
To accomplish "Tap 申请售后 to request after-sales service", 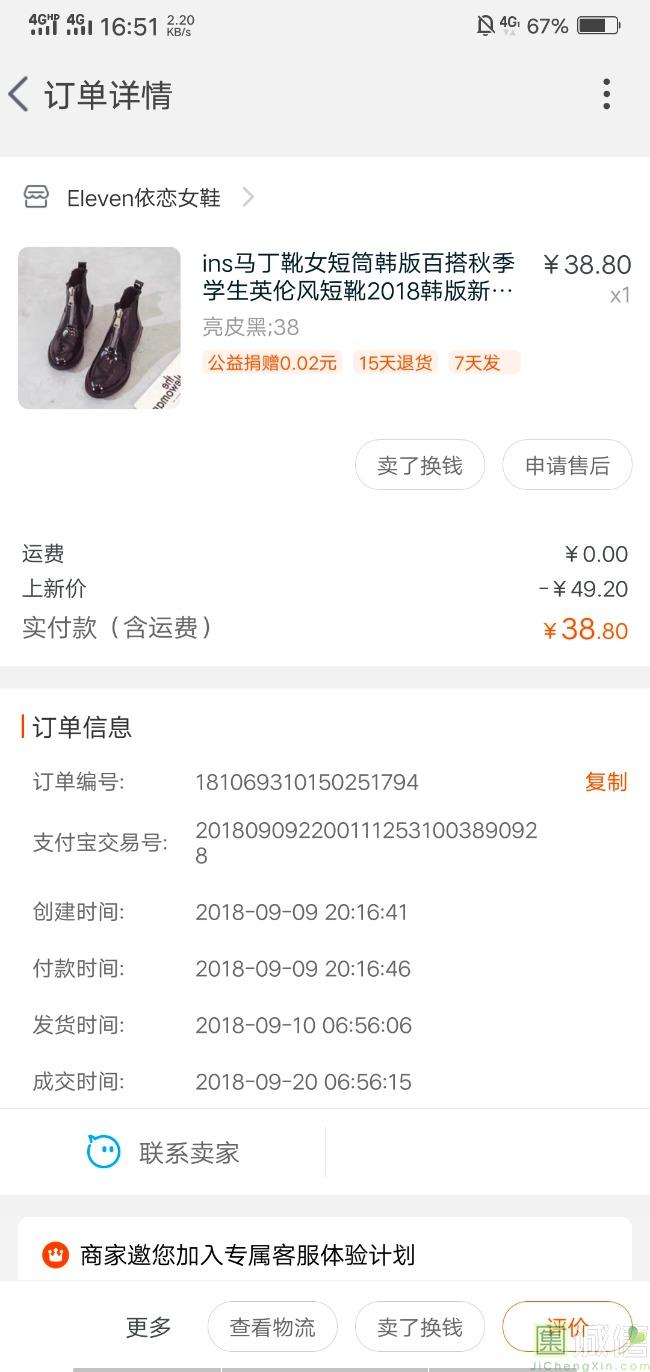I will point(567,465).
